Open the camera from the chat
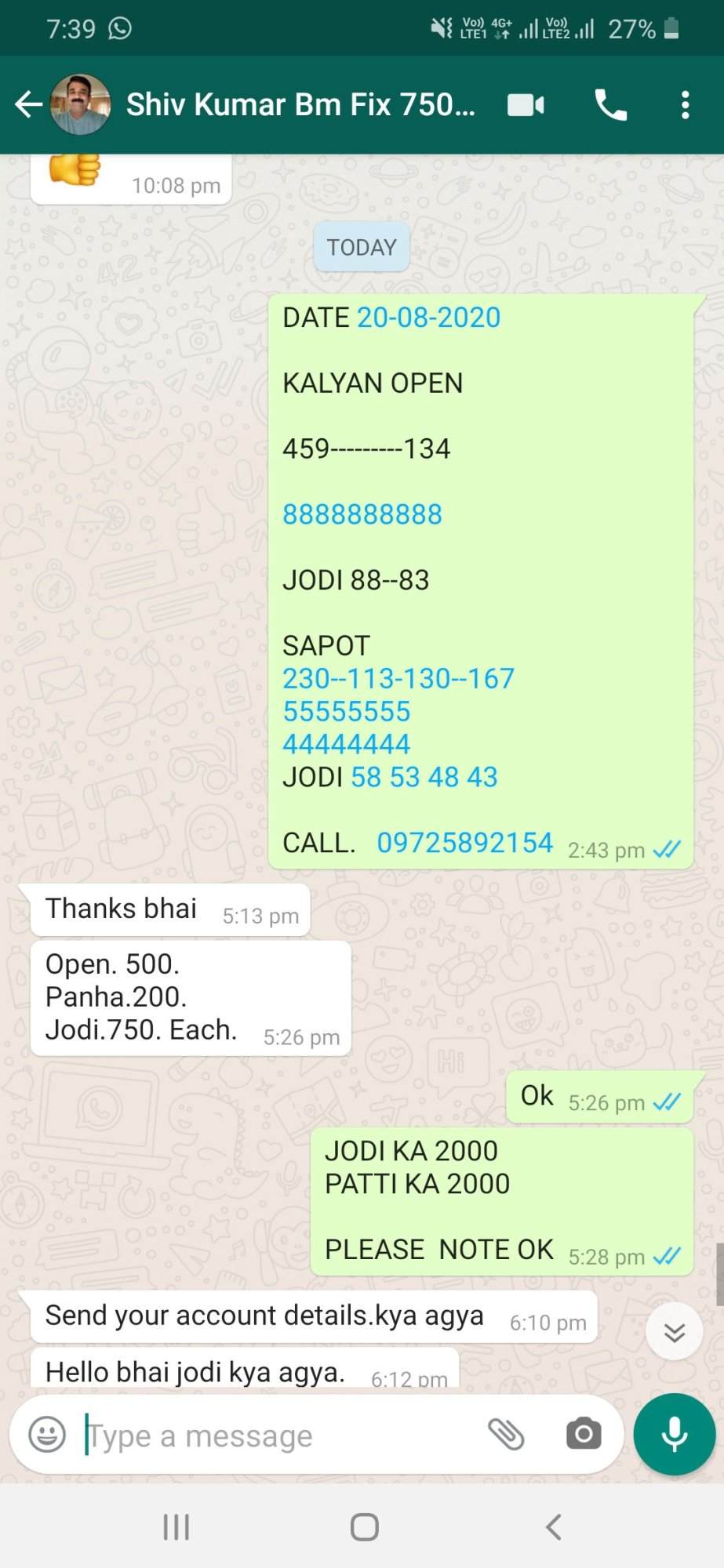Image resolution: width=724 pixels, height=1568 pixels. click(584, 1434)
